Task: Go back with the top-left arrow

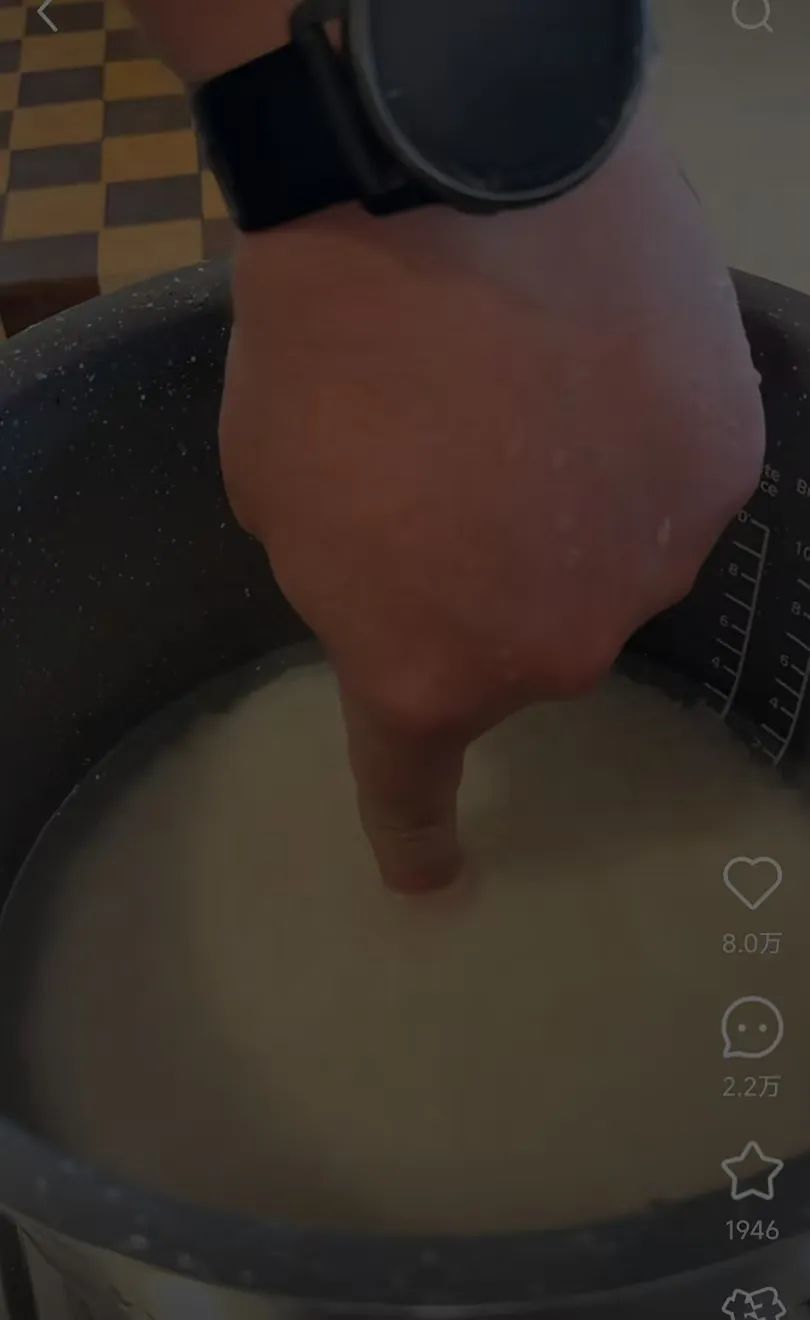Action: 47,14
